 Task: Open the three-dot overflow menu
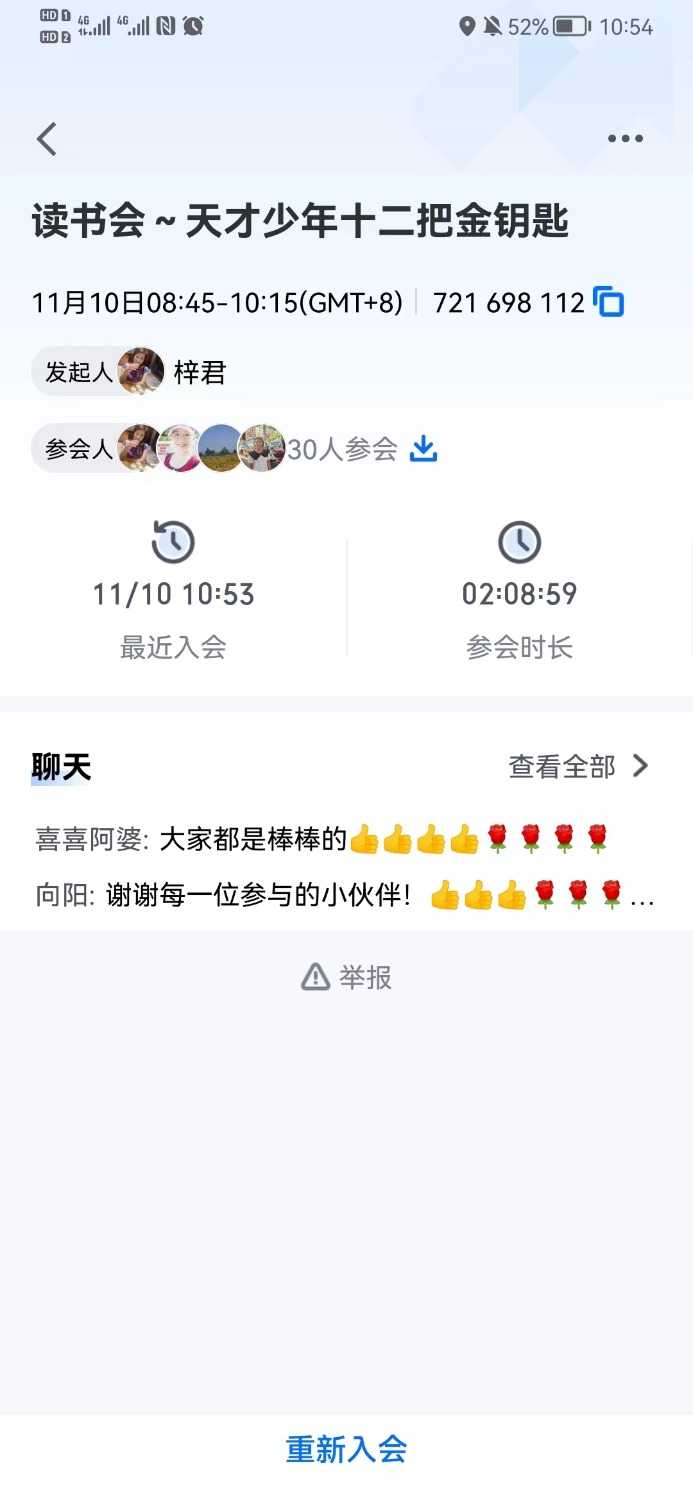click(x=625, y=139)
